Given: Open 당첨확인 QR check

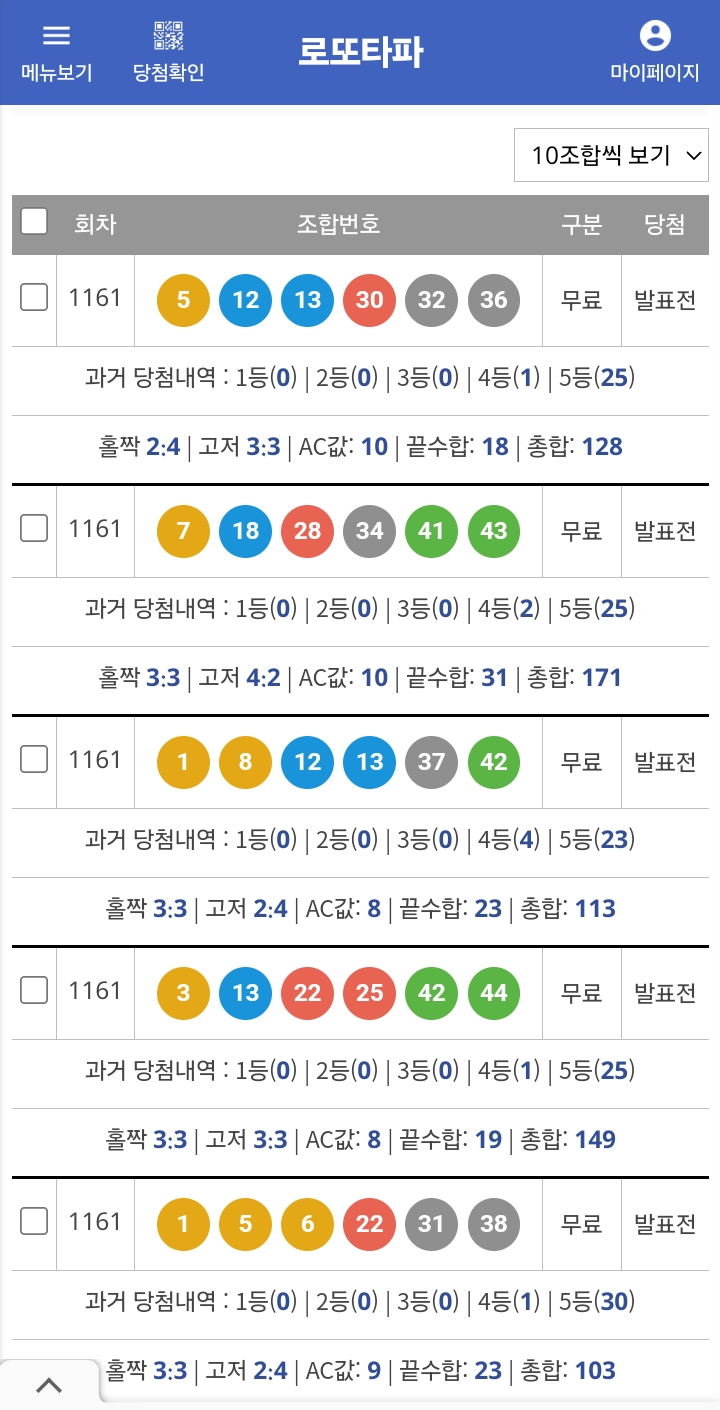Looking at the screenshot, I should (169, 53).
